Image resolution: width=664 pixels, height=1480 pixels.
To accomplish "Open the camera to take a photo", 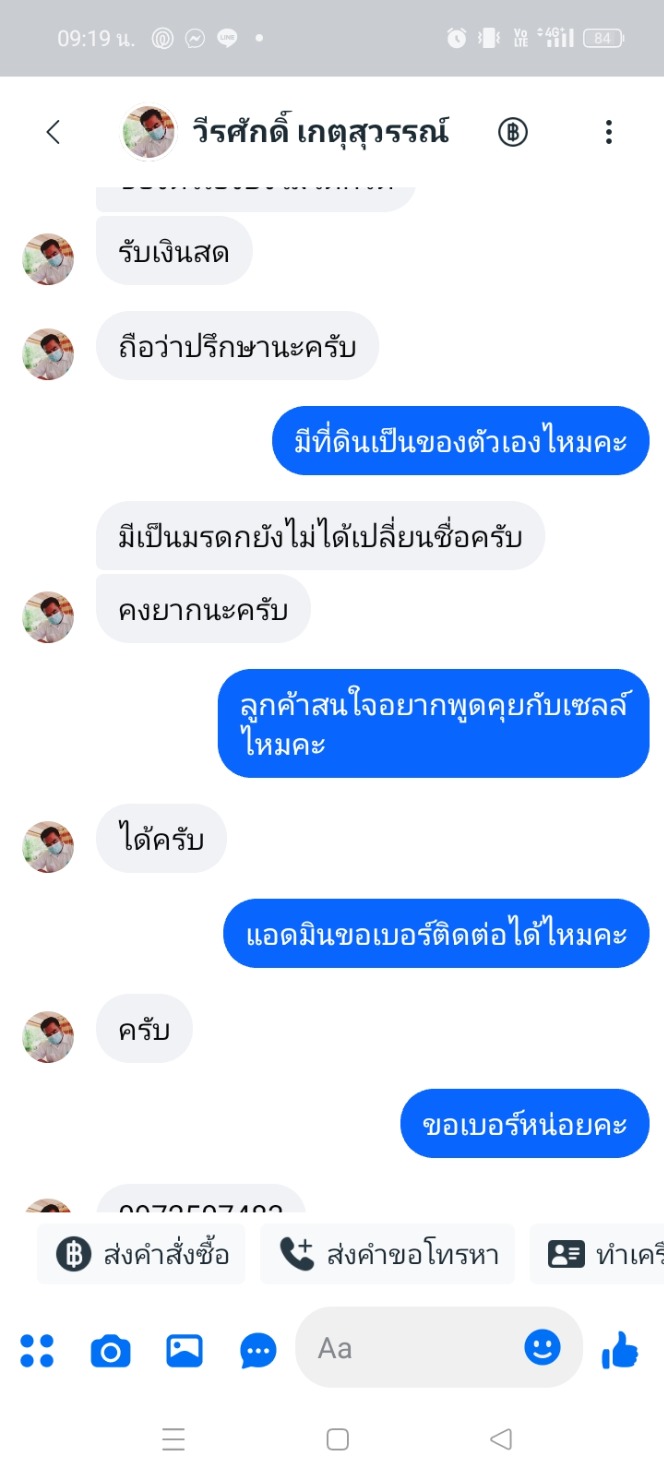I will click(110, 1352).
